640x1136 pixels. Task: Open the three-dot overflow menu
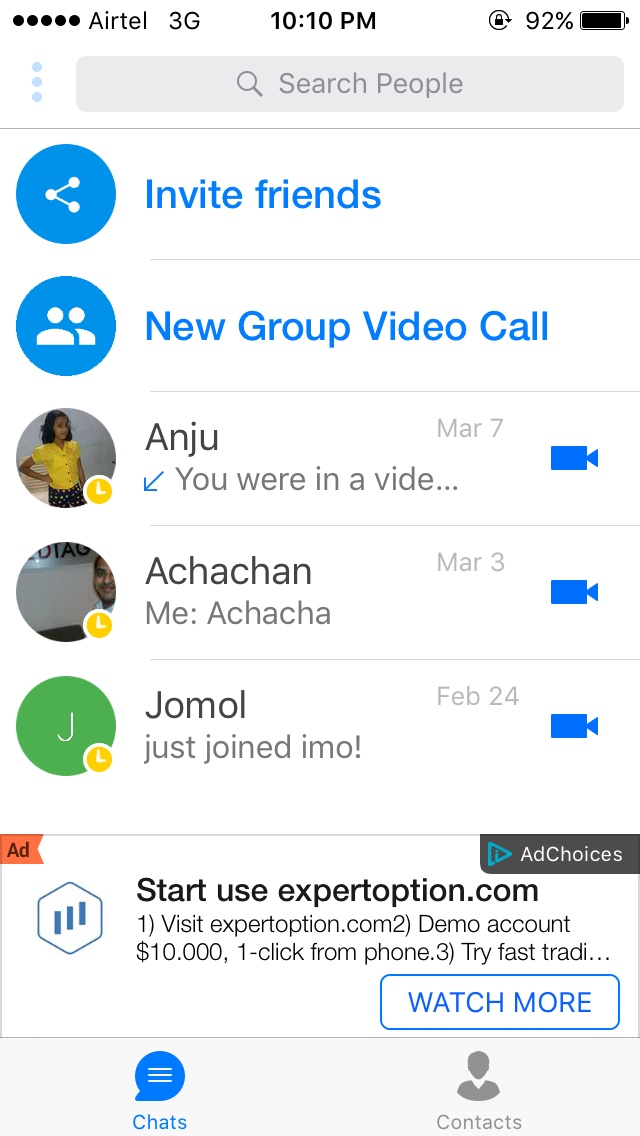(37, 82)
